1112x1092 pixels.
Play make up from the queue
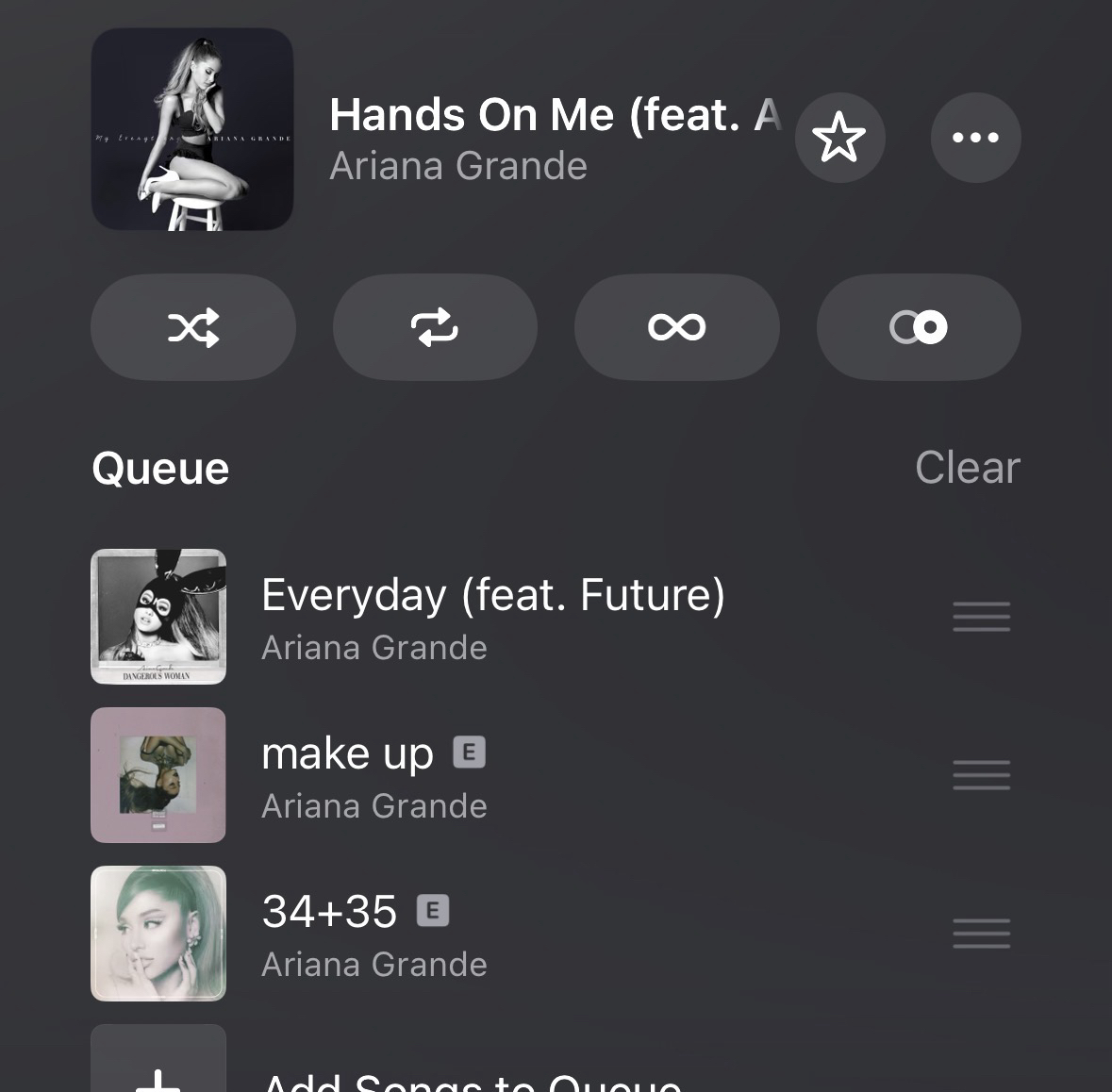373,775
